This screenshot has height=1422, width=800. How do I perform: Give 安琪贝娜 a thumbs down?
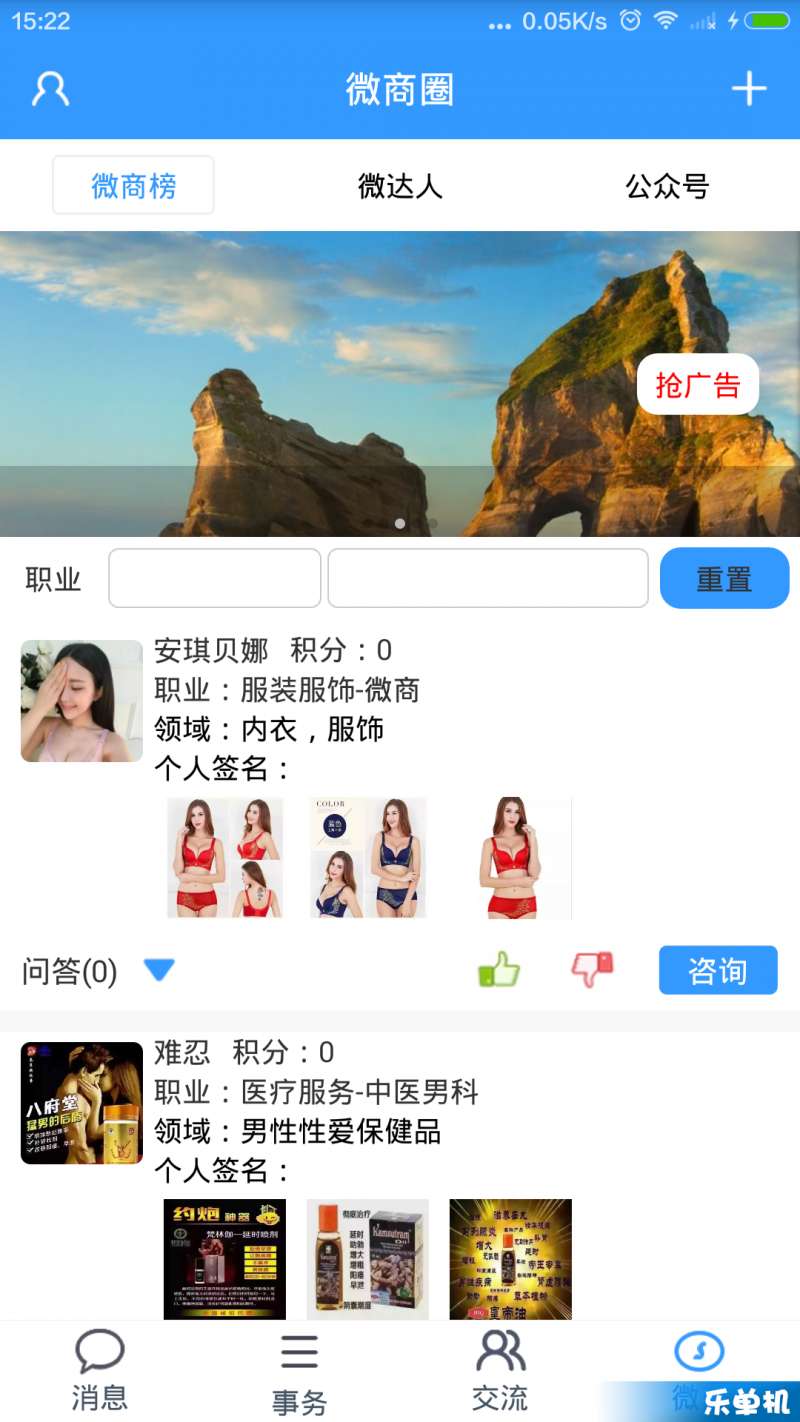pos(591,969)
